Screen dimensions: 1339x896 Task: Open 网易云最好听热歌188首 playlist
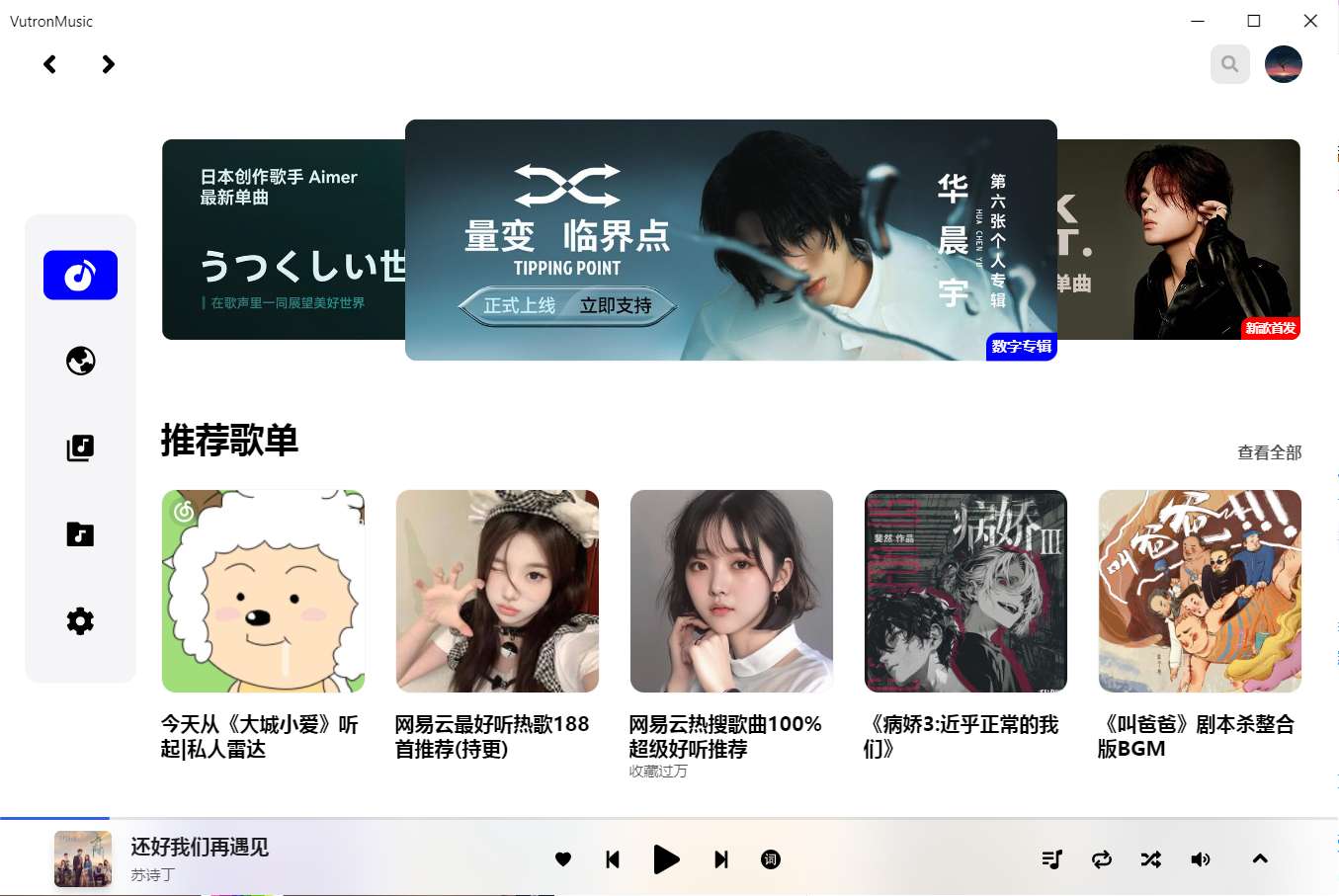(497, 591)
